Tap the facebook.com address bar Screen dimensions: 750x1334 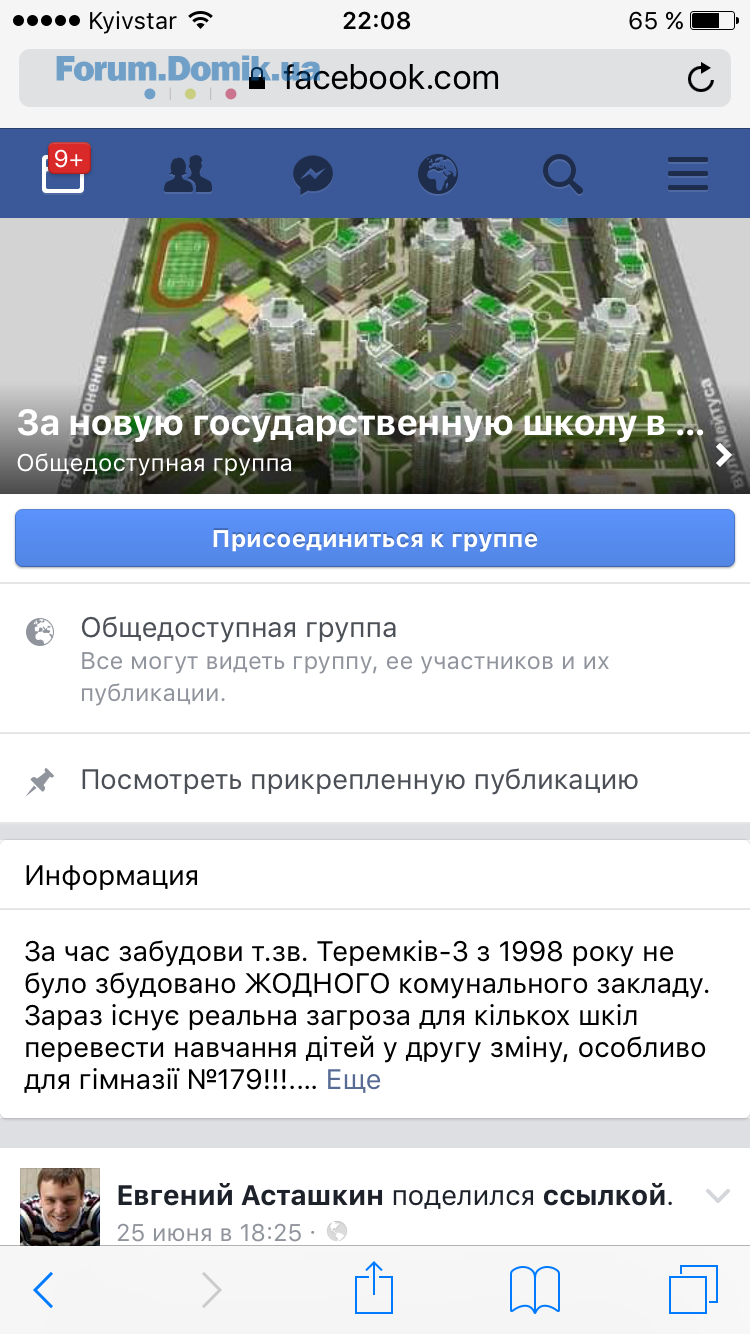tap(375, 78)
